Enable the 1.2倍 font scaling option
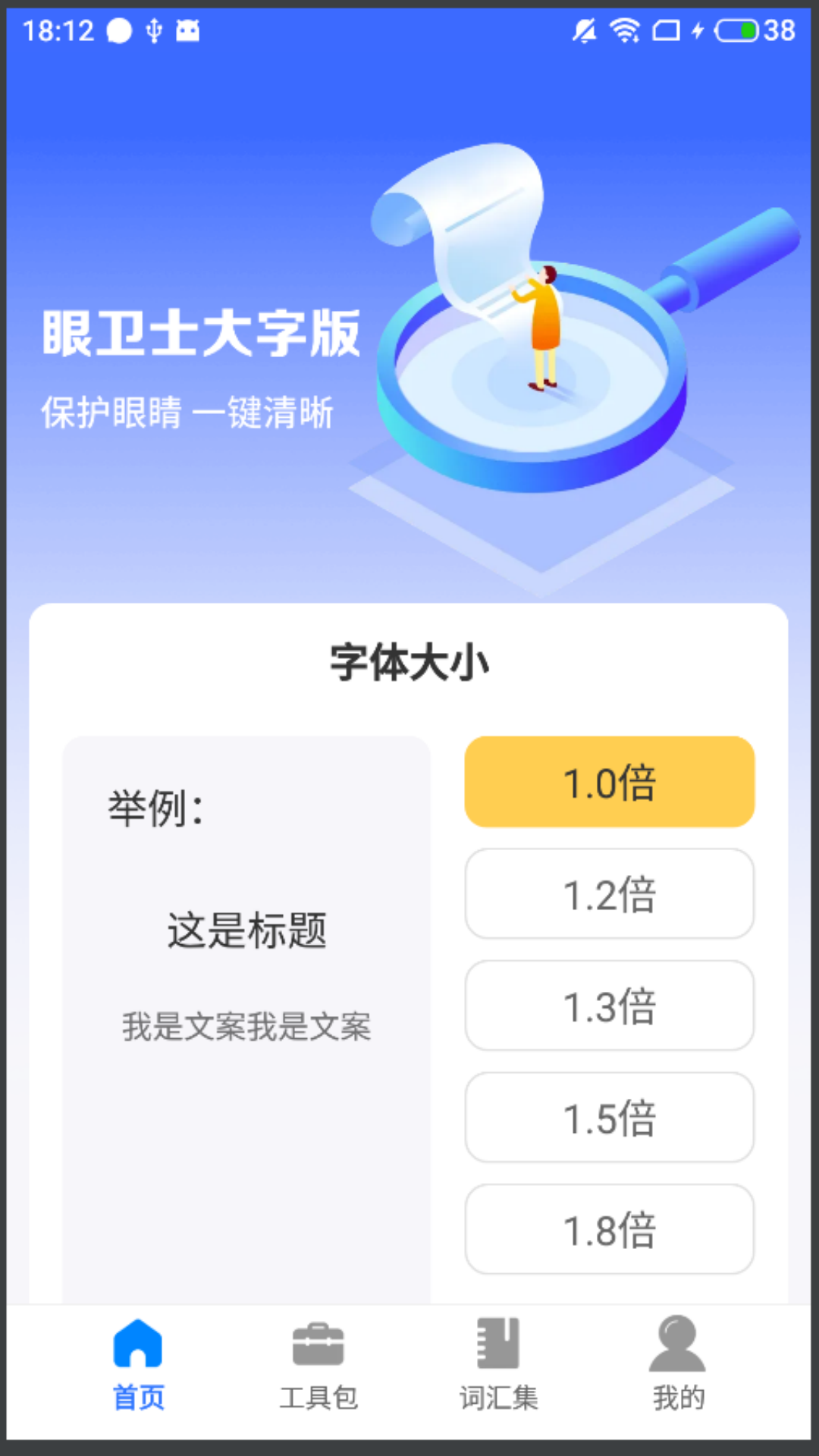Screen dimensions: 819x1456 coord(609,894)
